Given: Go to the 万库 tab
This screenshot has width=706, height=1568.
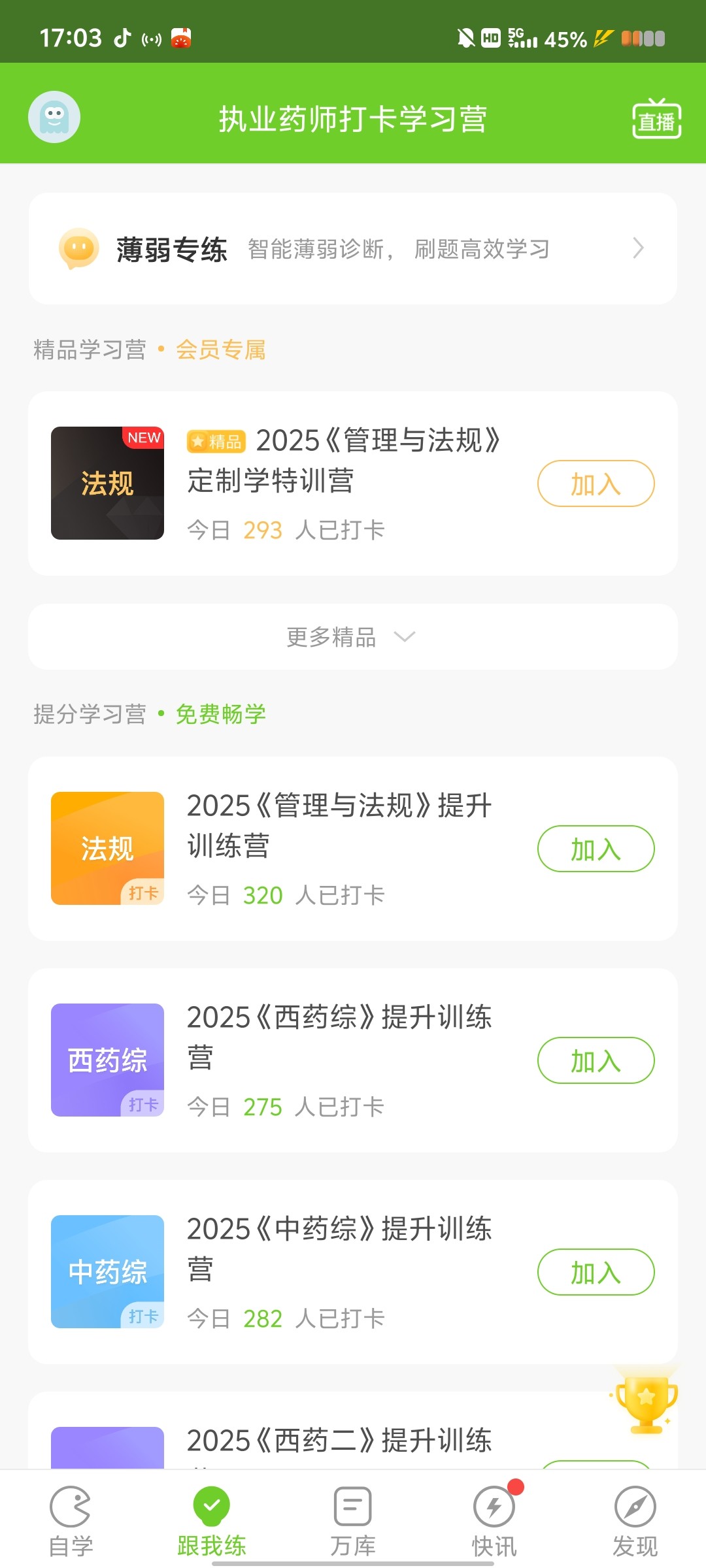Looking at the screenshot, I should pos(353,1521).
